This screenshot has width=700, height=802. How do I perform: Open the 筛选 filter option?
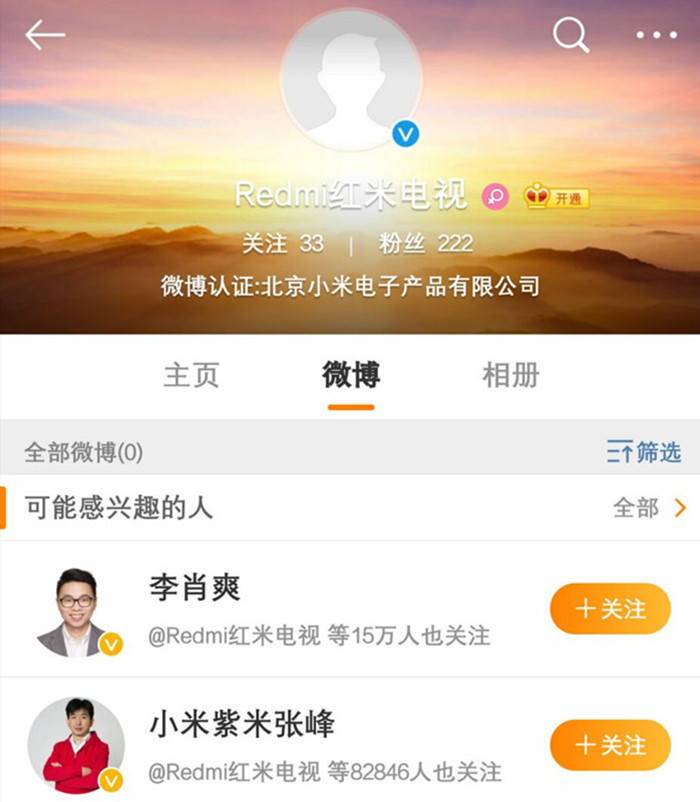click(644, 452)
